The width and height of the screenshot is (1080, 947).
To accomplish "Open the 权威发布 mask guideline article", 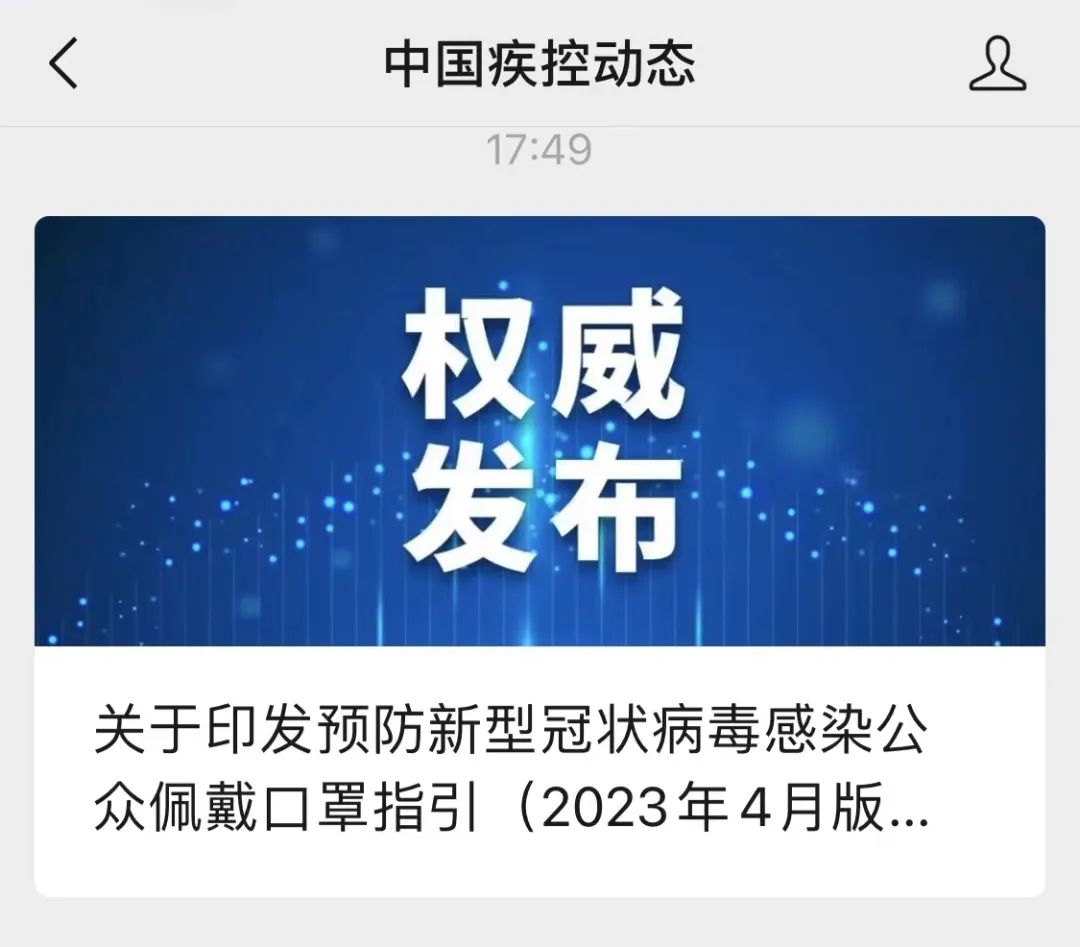I will pos(540,555).
